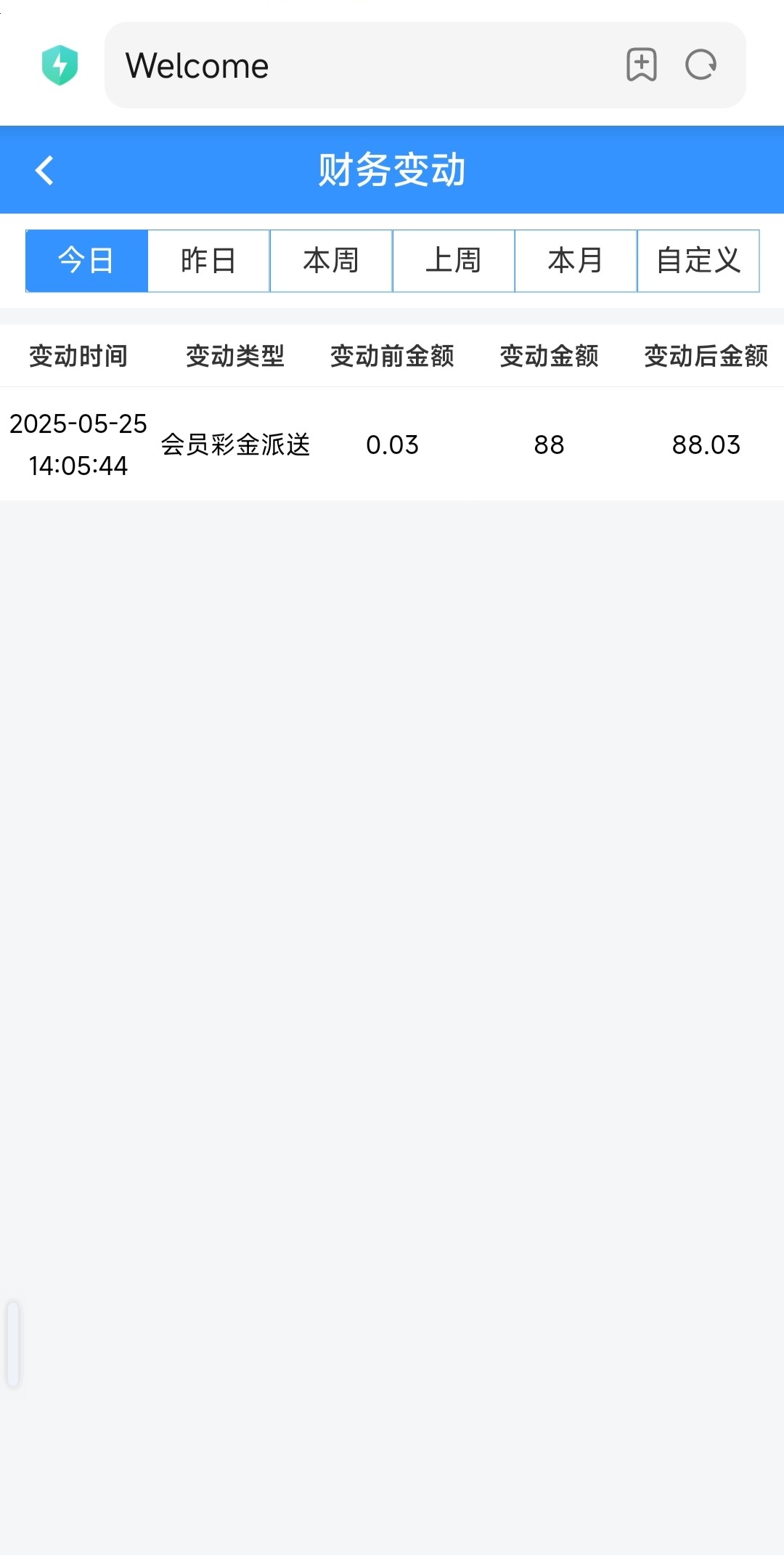Select the 本周 (This Week) filter
Viewport: 784px width, 1555px height.
pyautogui.click(x=331, y=261)
